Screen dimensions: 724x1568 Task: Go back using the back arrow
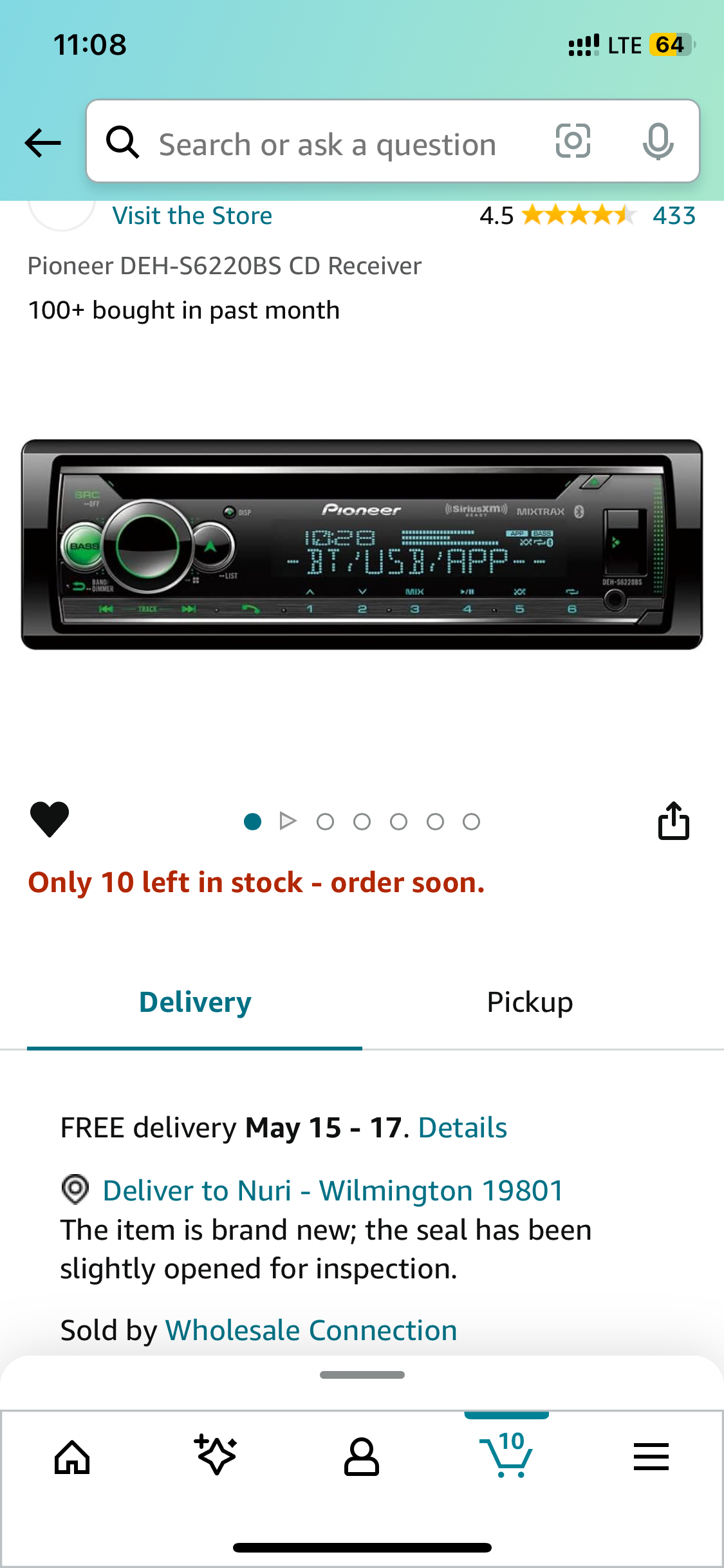(42, 142)
